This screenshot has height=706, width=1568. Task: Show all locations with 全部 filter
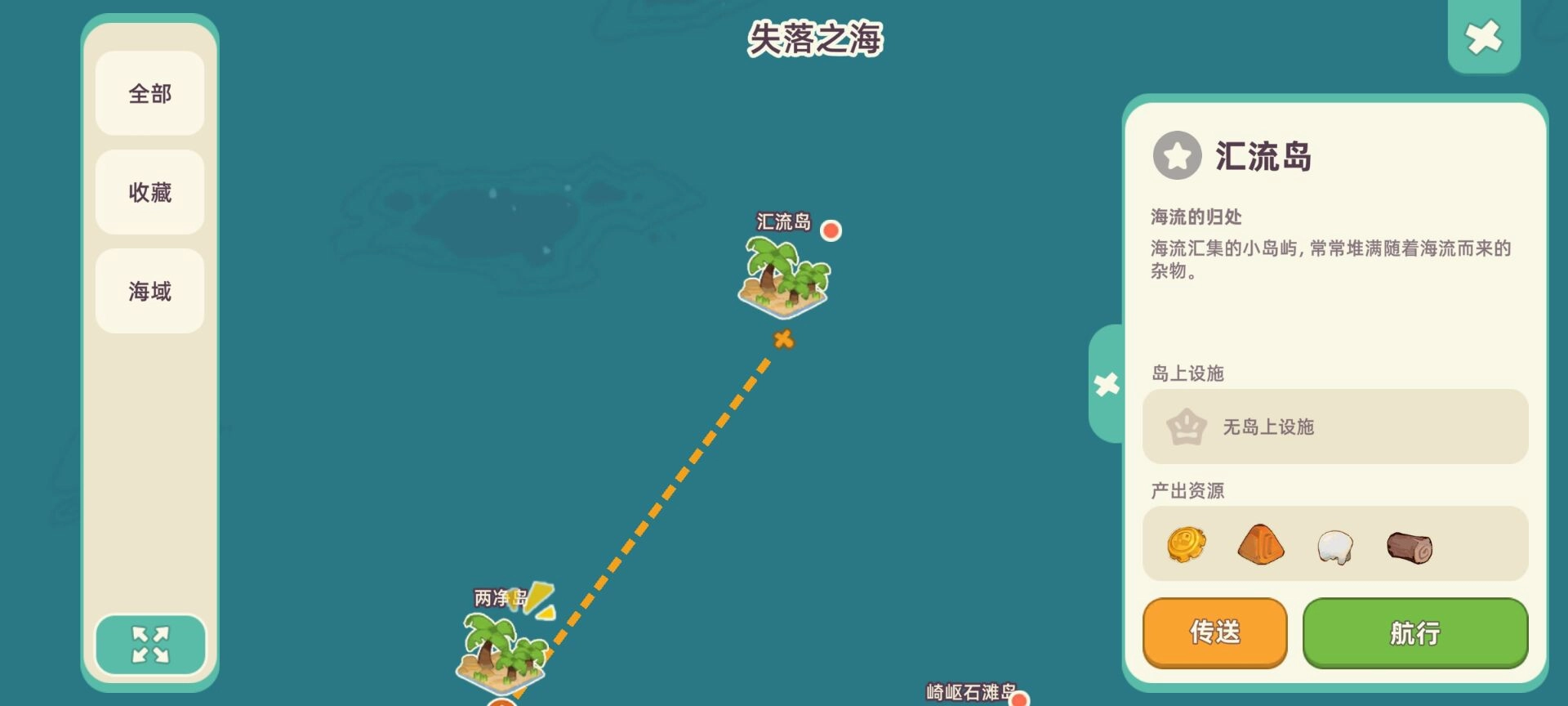coord(150,94)
